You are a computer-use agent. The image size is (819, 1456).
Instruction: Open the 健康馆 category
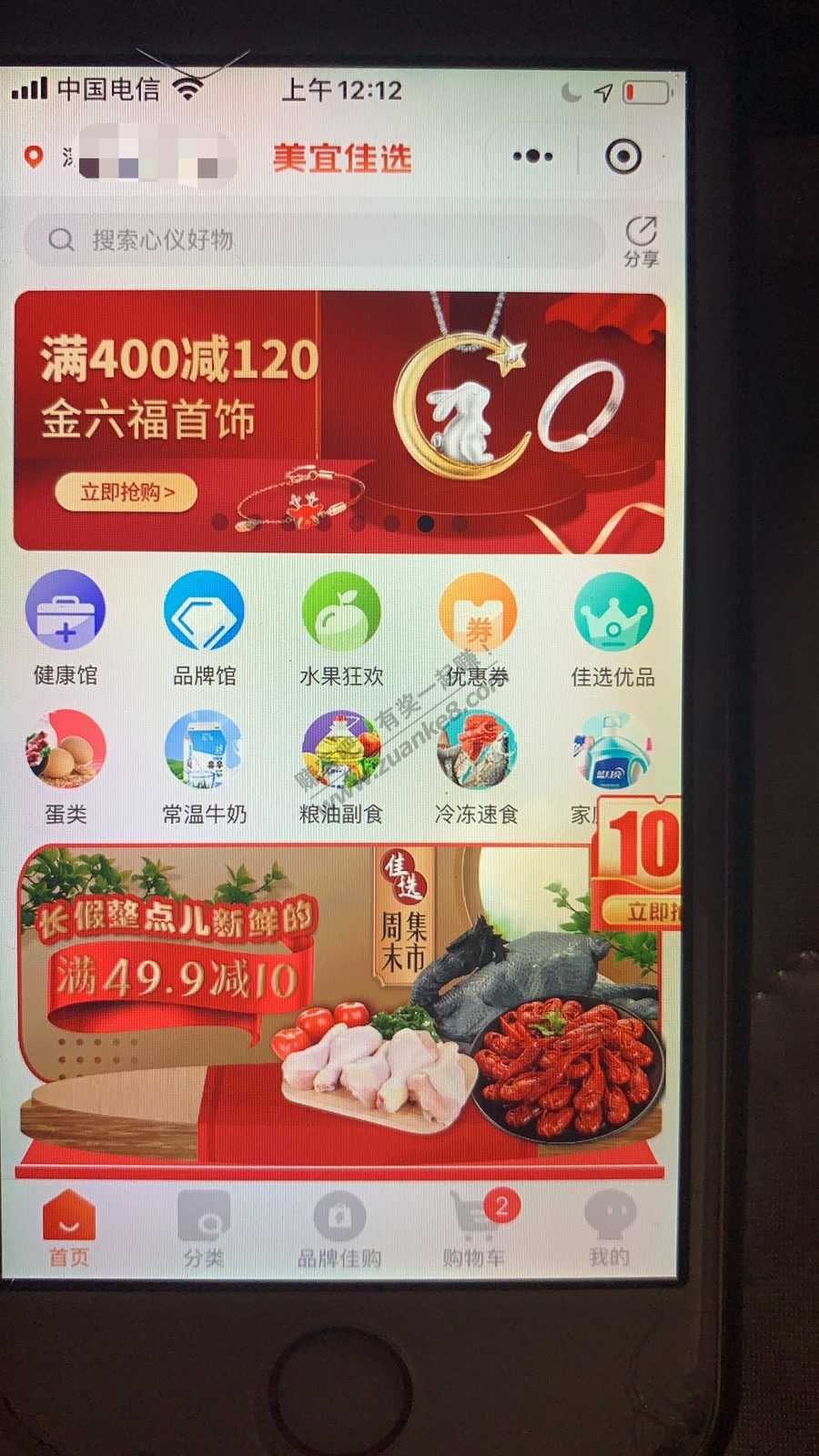coord(66,628)
